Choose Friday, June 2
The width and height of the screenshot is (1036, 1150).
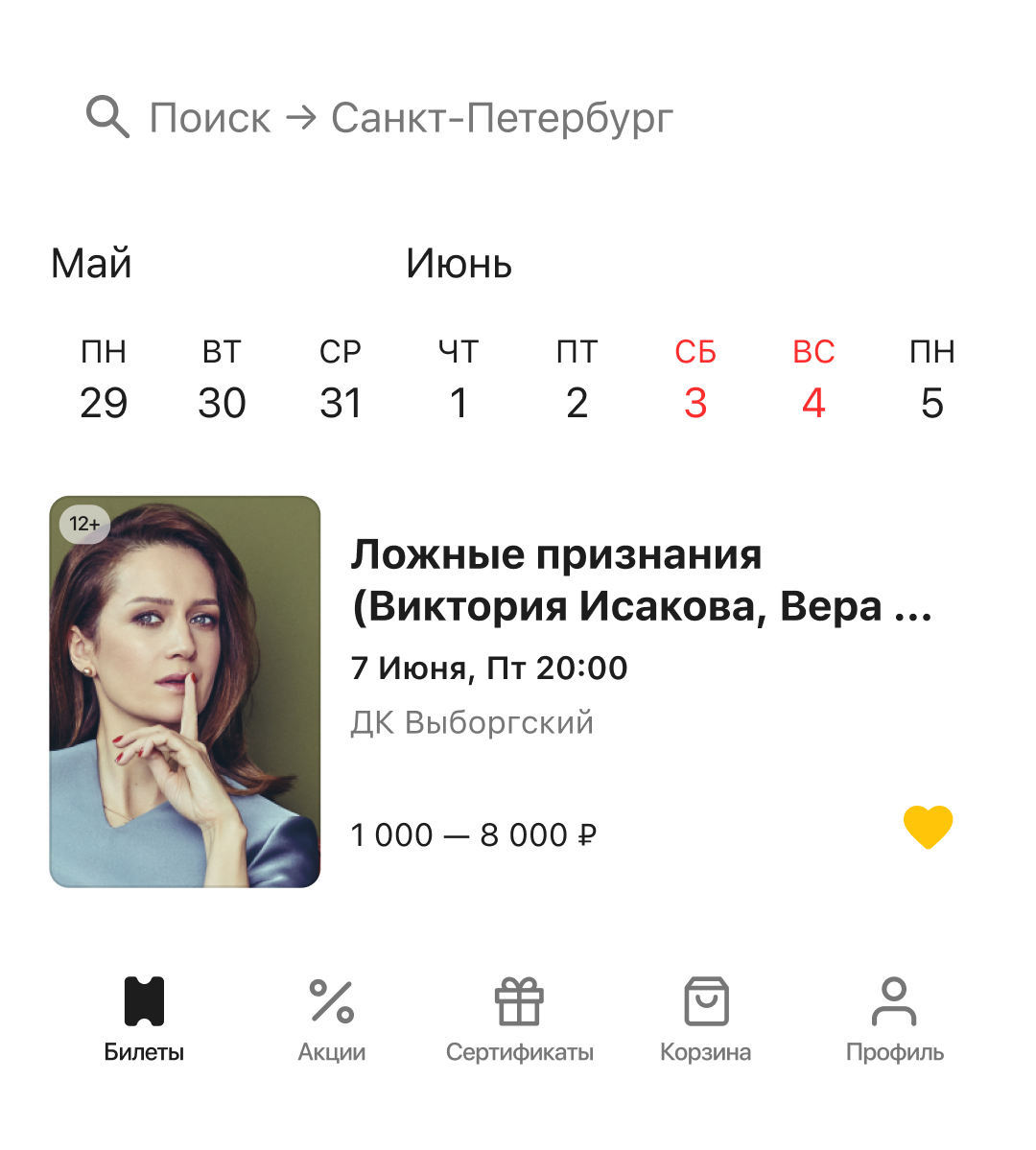(x=577, y=379)
